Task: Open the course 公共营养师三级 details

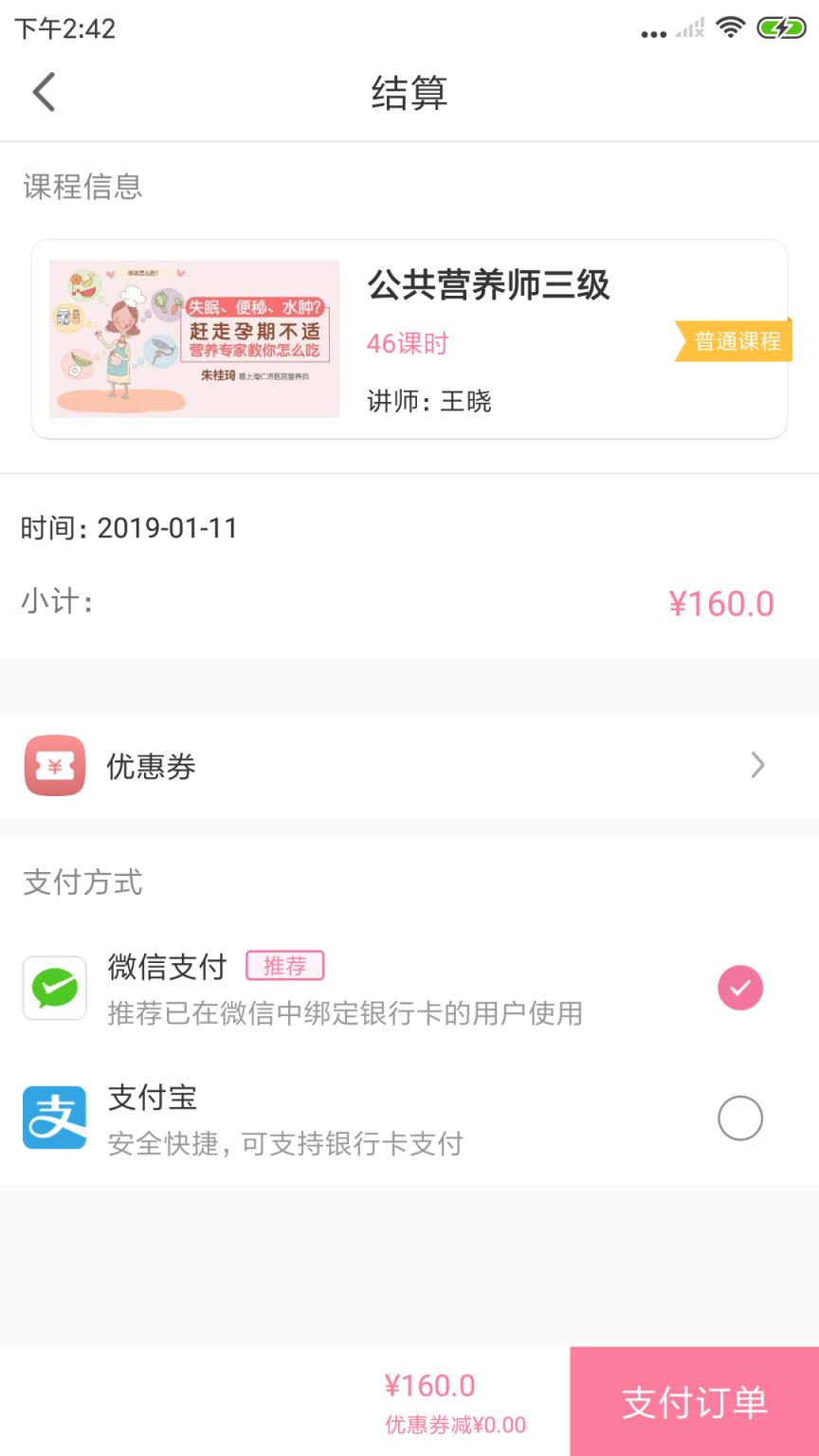Action: 489,286
